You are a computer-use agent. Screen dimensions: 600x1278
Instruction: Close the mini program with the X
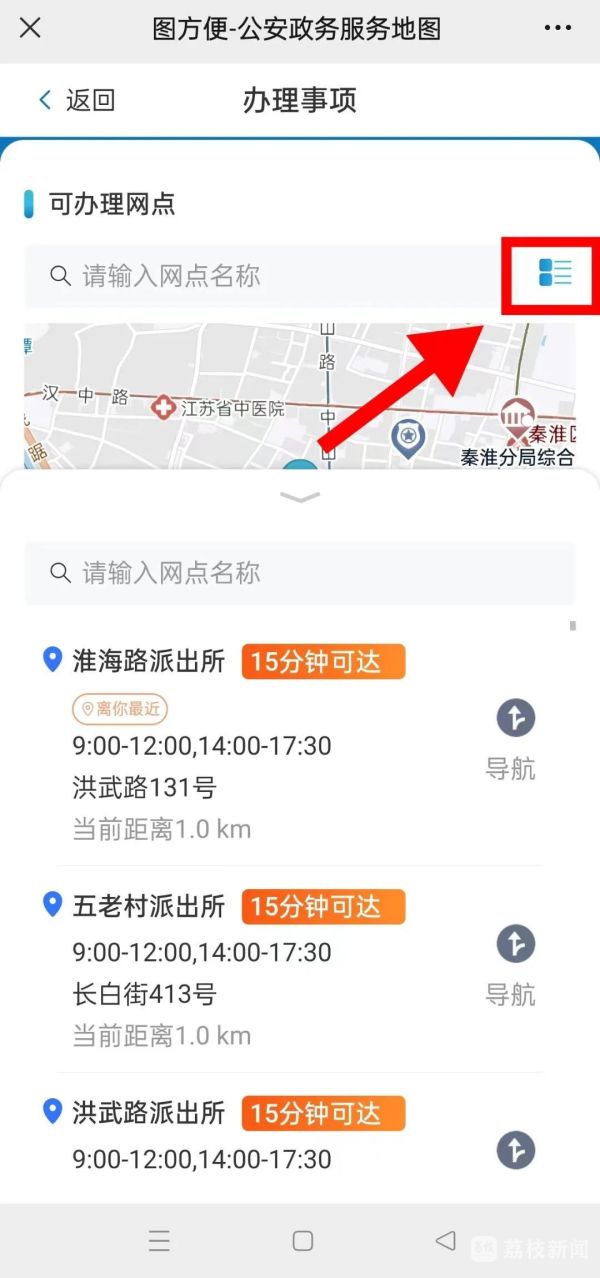coord(31,28)
